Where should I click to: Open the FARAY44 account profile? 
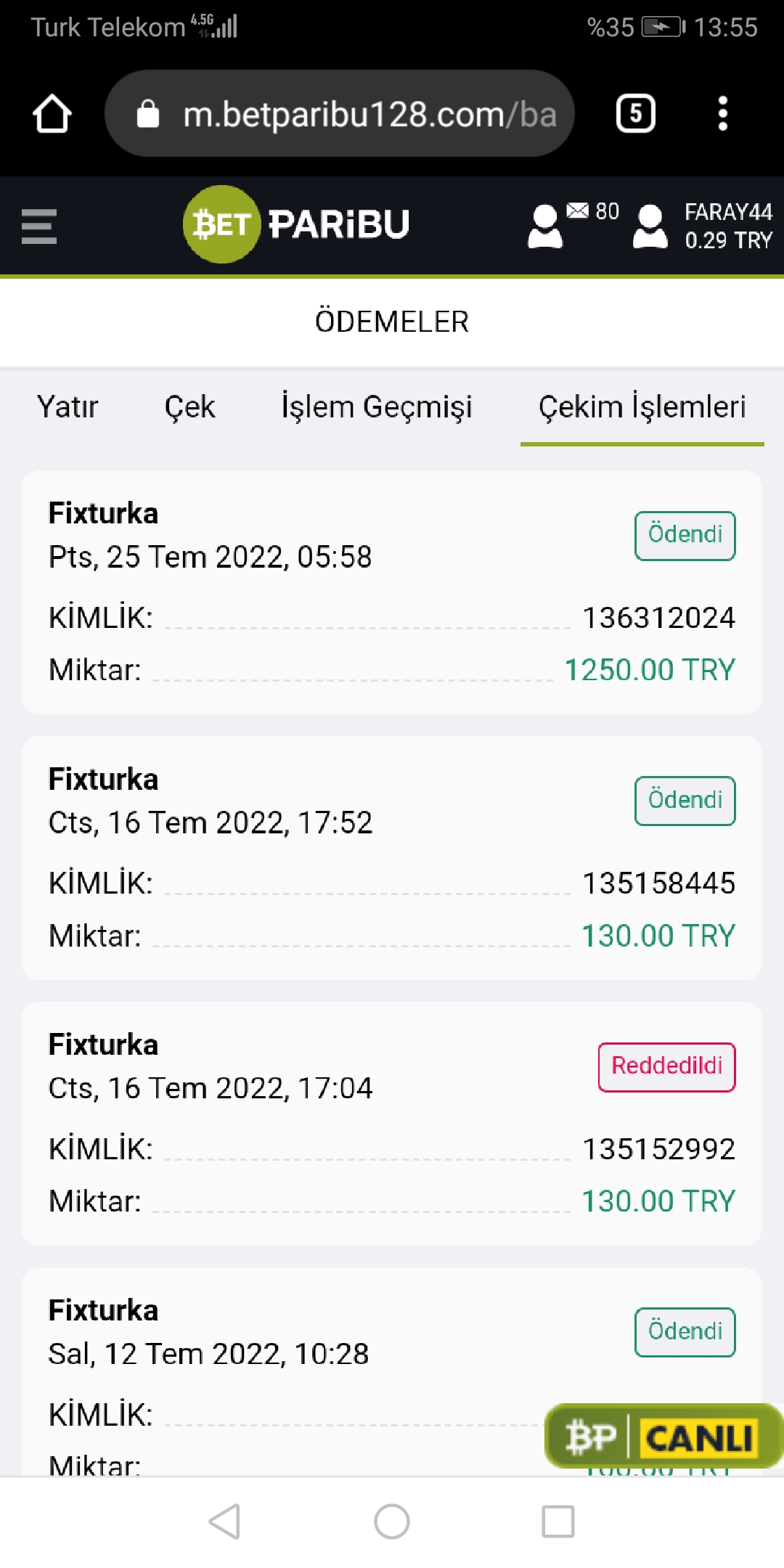(x=703, y=226)
